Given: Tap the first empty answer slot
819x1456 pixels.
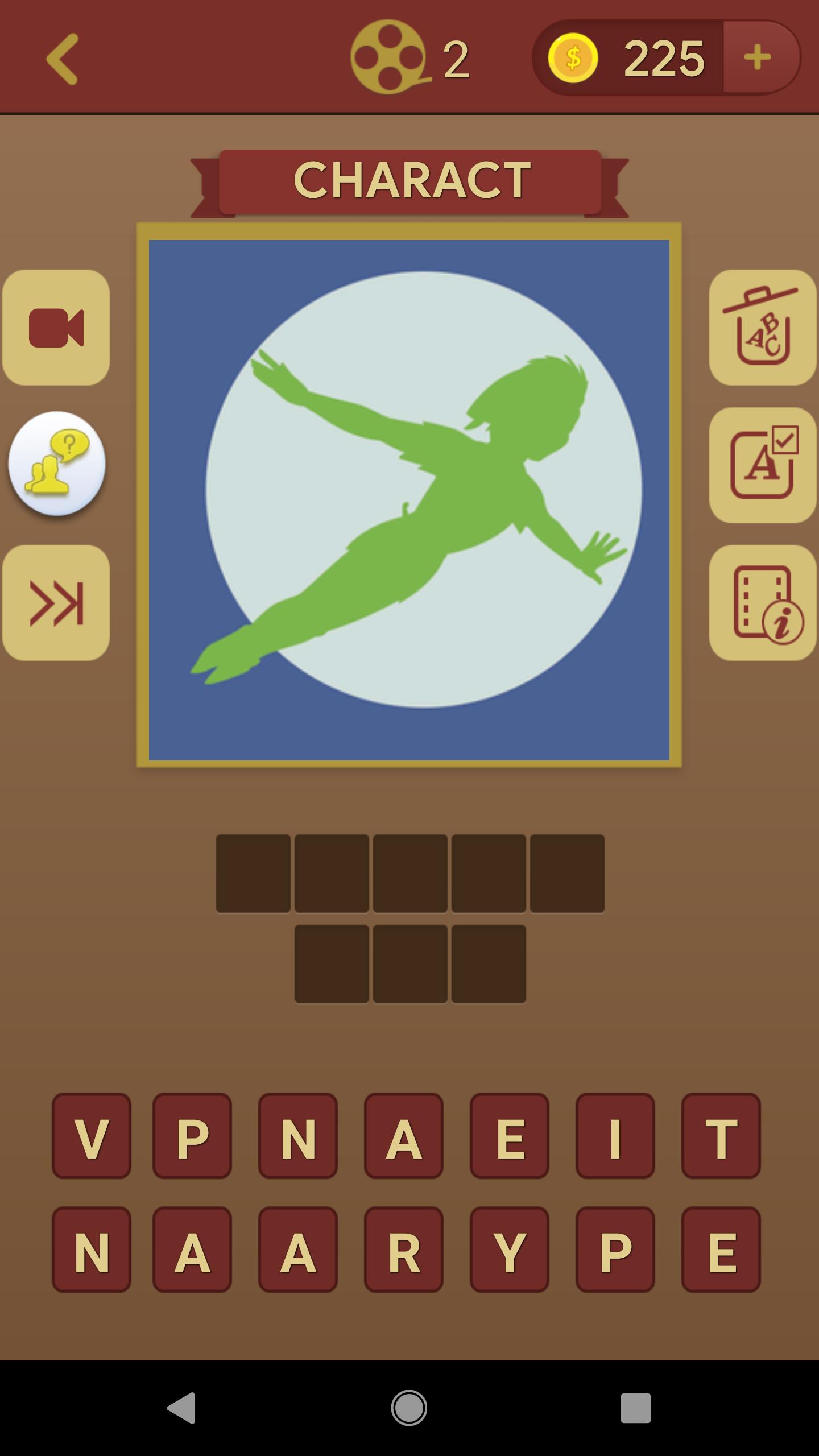Looking at the screenshot, I should pos(253,874).
